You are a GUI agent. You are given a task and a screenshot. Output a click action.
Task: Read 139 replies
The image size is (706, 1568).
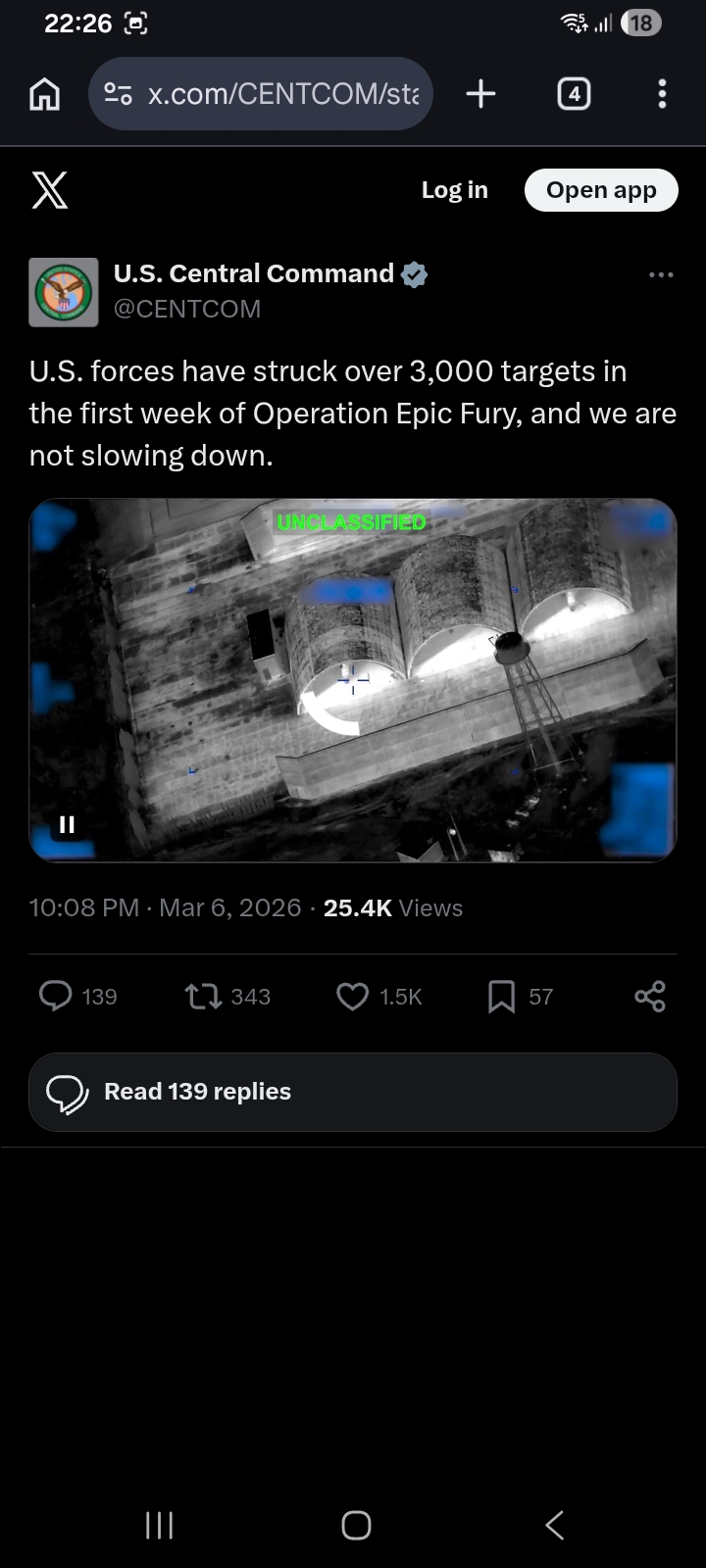(x=353, y=1092)
